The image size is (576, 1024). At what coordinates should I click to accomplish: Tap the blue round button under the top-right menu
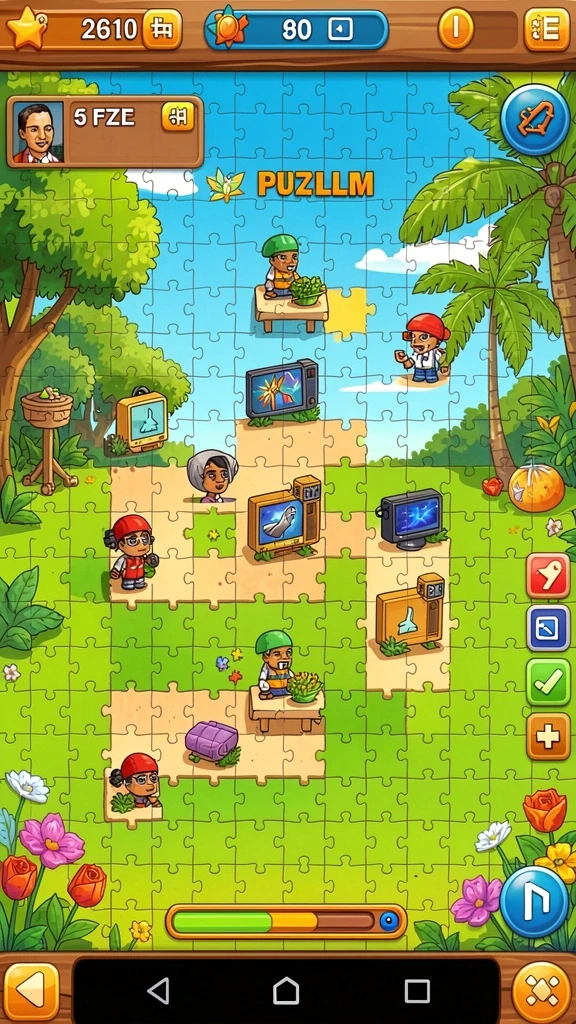coord(536,120)
